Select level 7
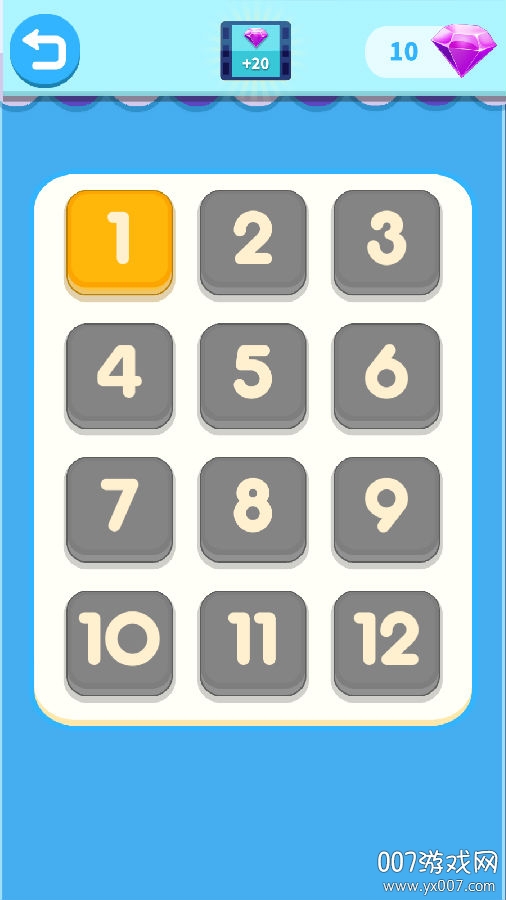The width and height of the screenshot is (506, 900). [120, 510]
